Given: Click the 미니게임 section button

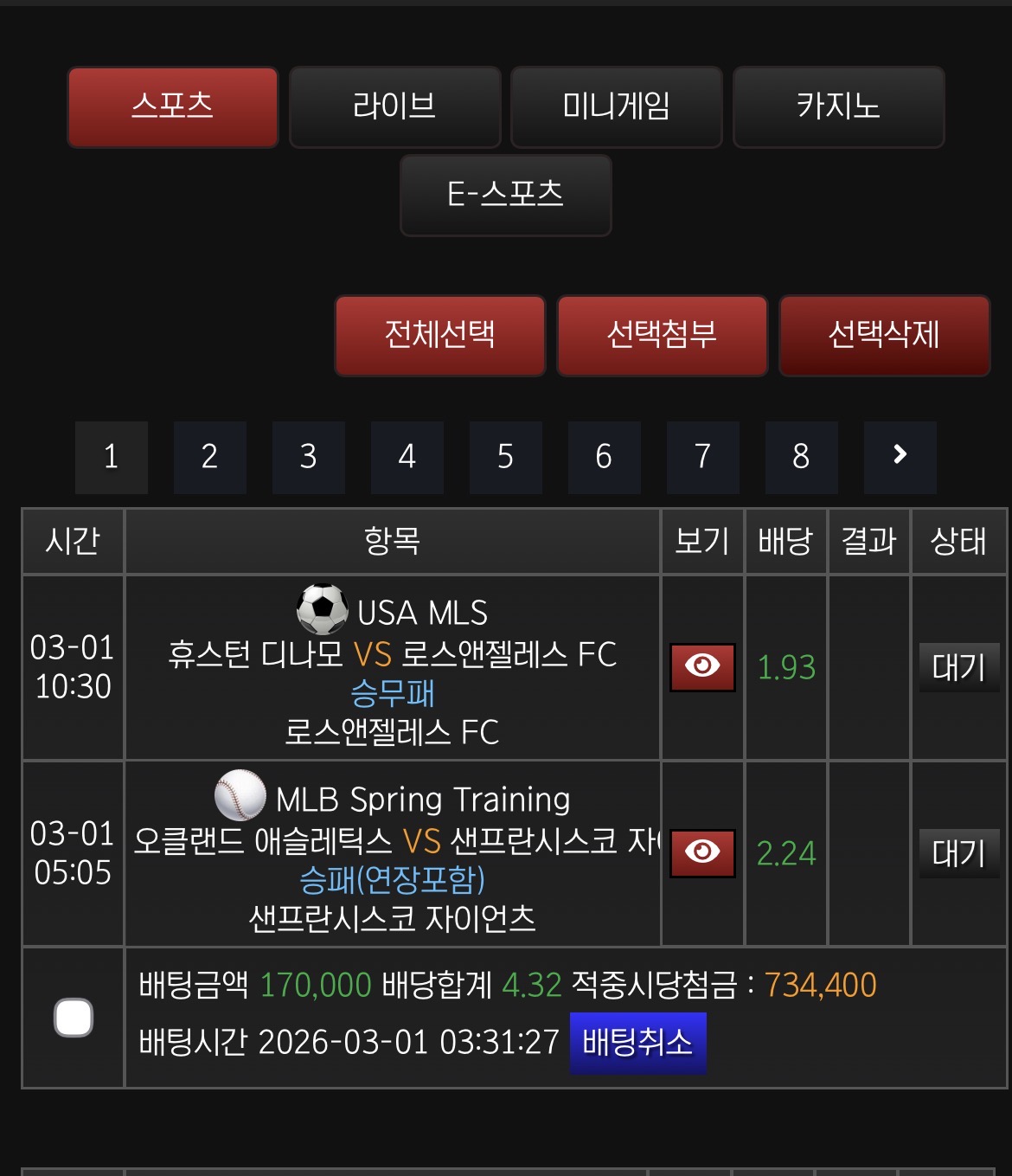Looking at the screenshot, I should point(617,107).
